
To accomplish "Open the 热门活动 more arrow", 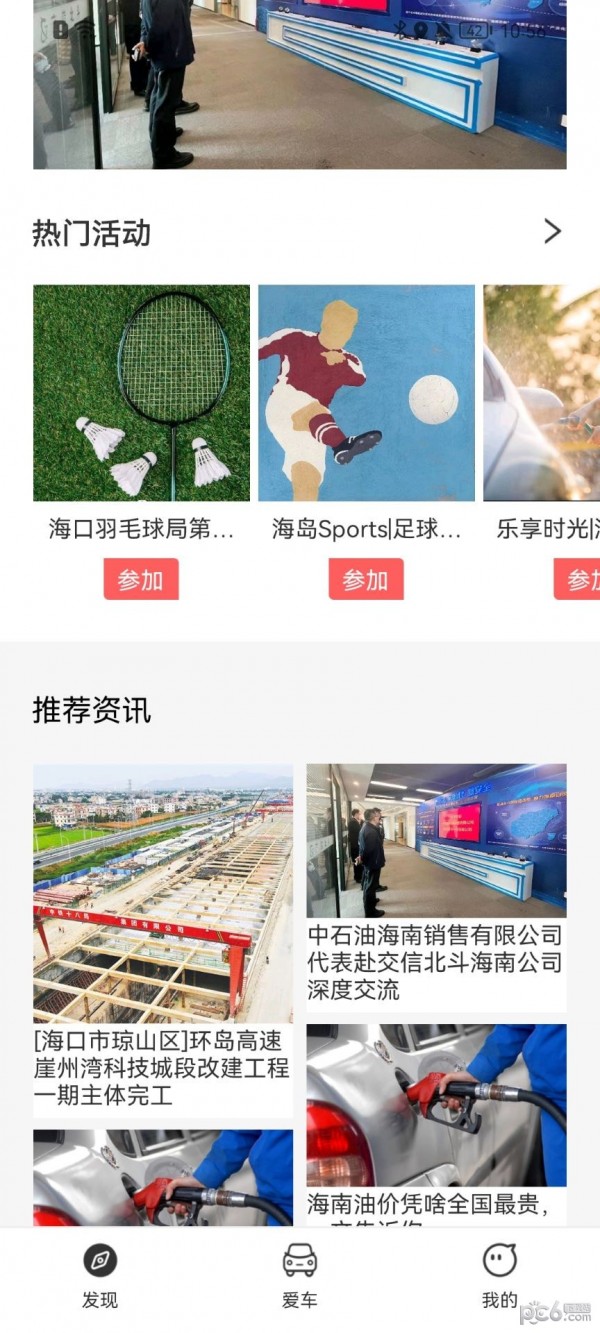I will pyautogui.click(x=552, y=232).
